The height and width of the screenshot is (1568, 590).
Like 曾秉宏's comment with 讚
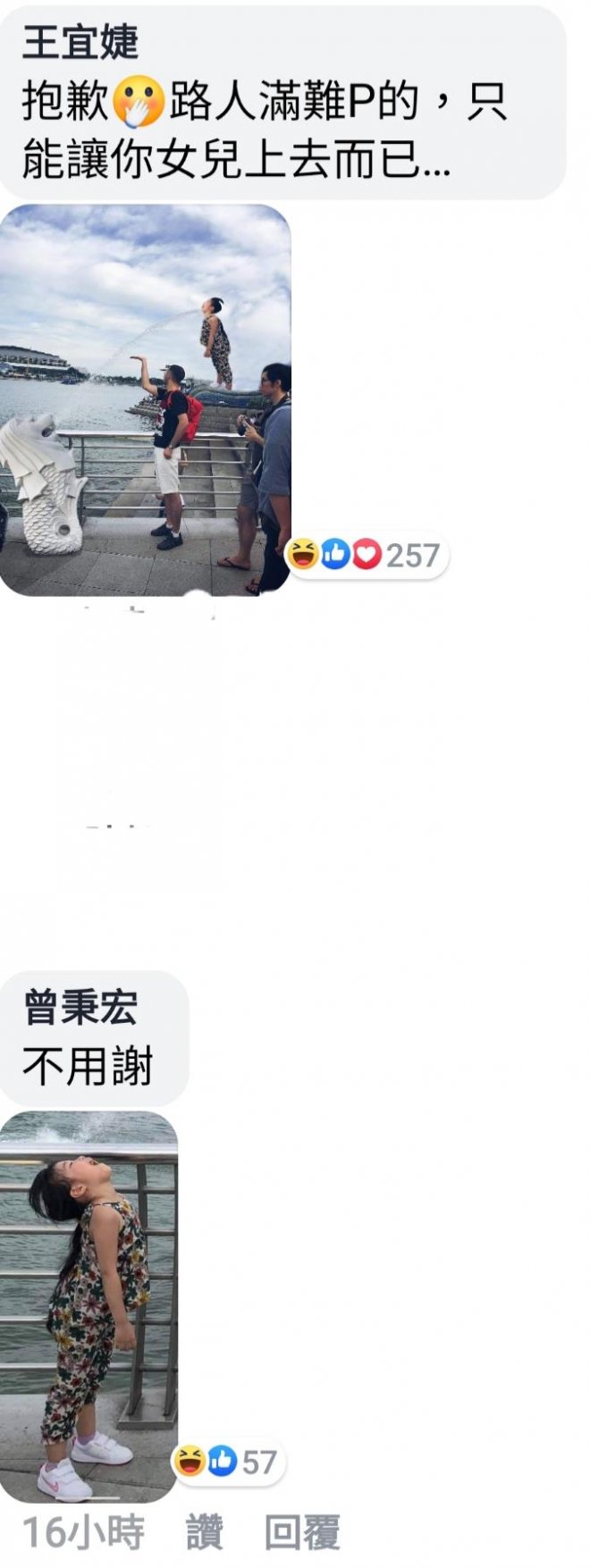tap(204, 1533)
